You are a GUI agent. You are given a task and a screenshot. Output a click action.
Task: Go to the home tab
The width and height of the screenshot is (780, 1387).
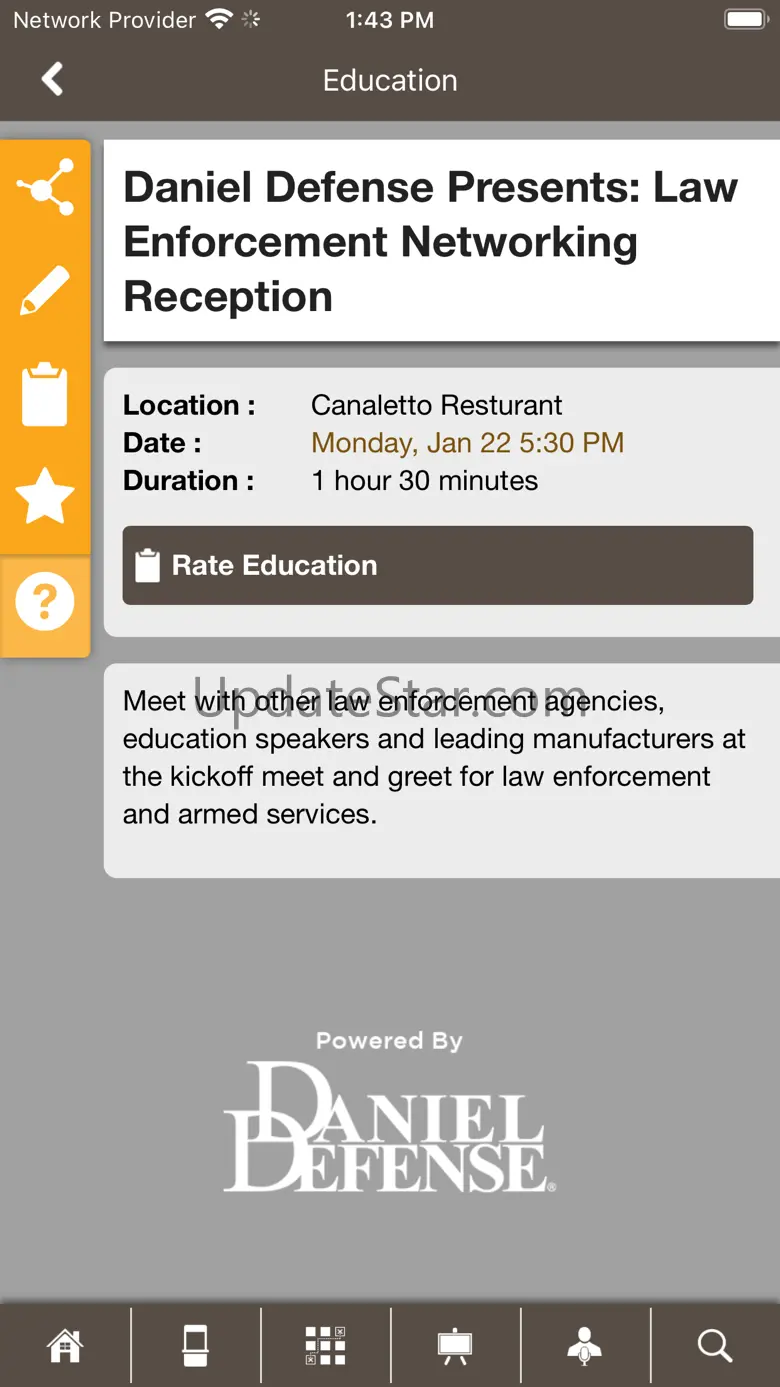(x=65, y=1345)
